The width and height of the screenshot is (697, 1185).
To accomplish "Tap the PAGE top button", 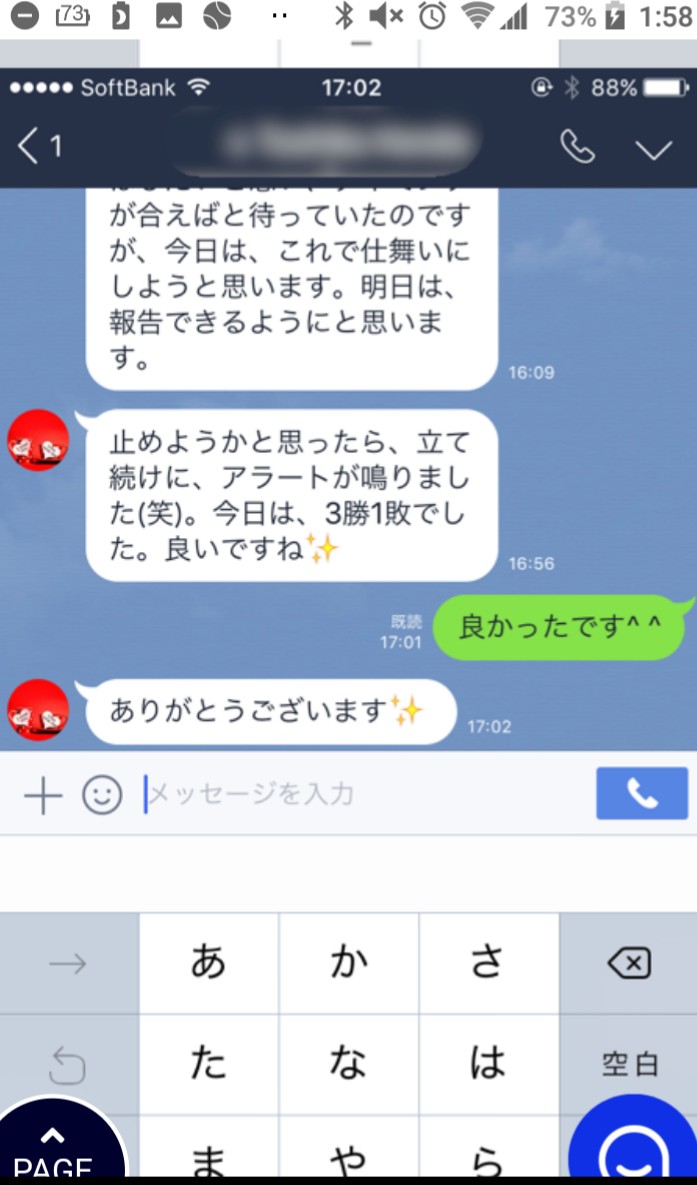I will tap(55, 1148).
